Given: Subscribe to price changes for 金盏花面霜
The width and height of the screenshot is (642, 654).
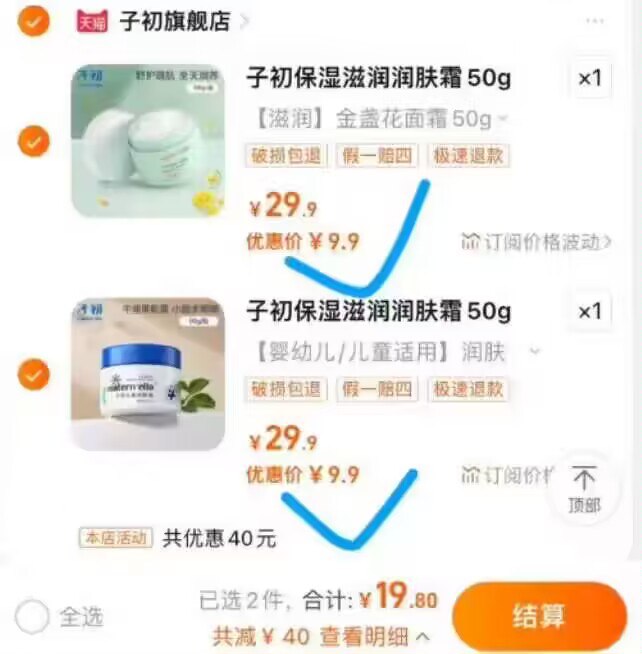Looking at the screenshot, I should click(x=536, y=242).
